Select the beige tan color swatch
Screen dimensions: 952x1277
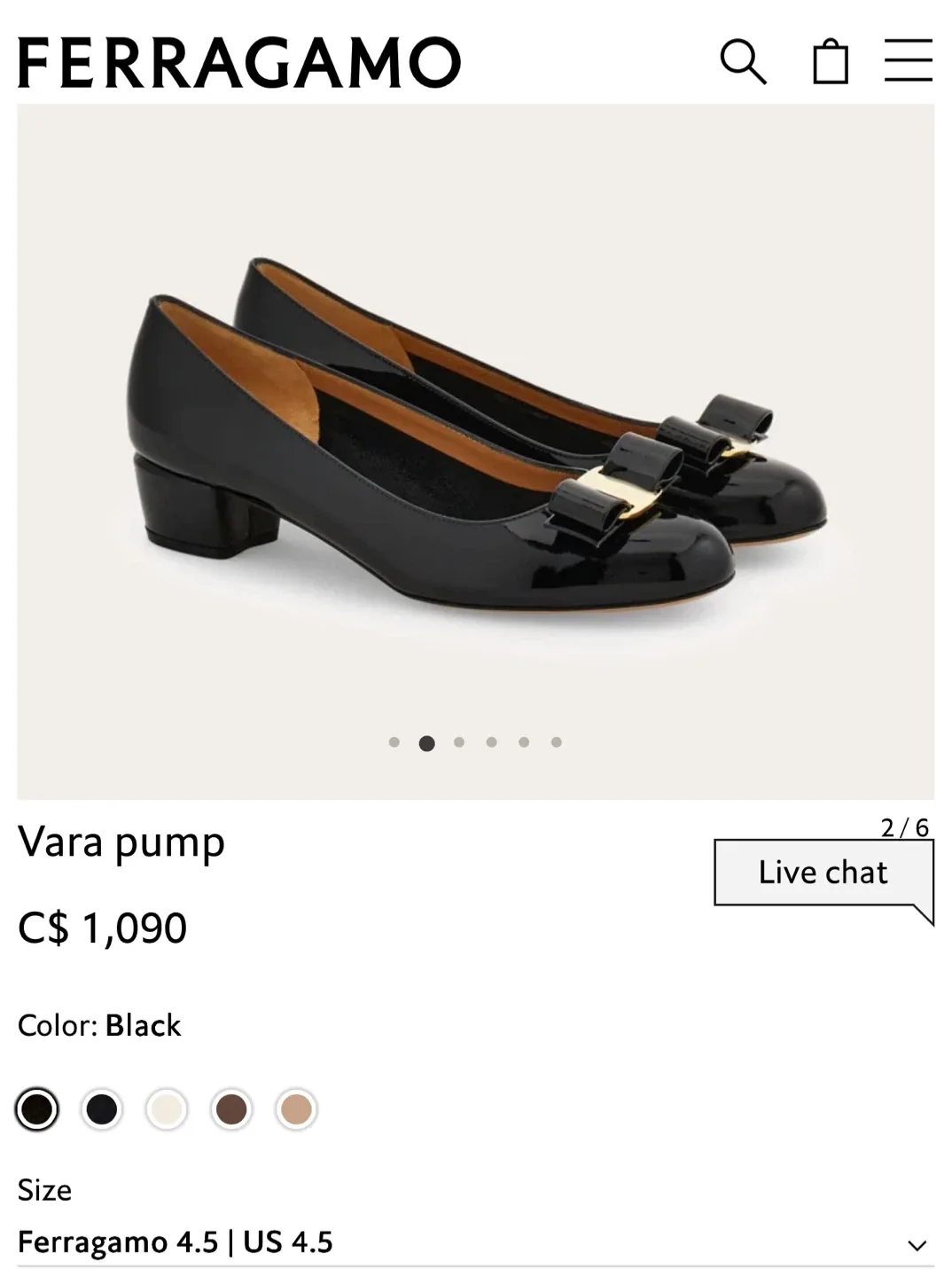pyautogui.click(x=296, y=1109)
